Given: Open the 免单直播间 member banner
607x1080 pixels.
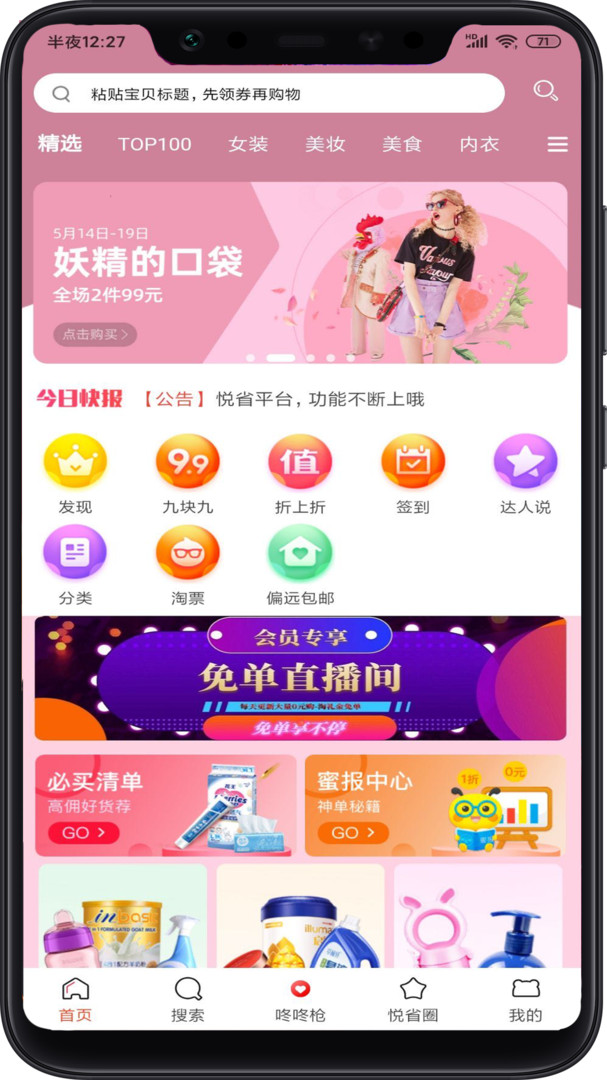Looking at the screenshot, I should tap(300, 678).
